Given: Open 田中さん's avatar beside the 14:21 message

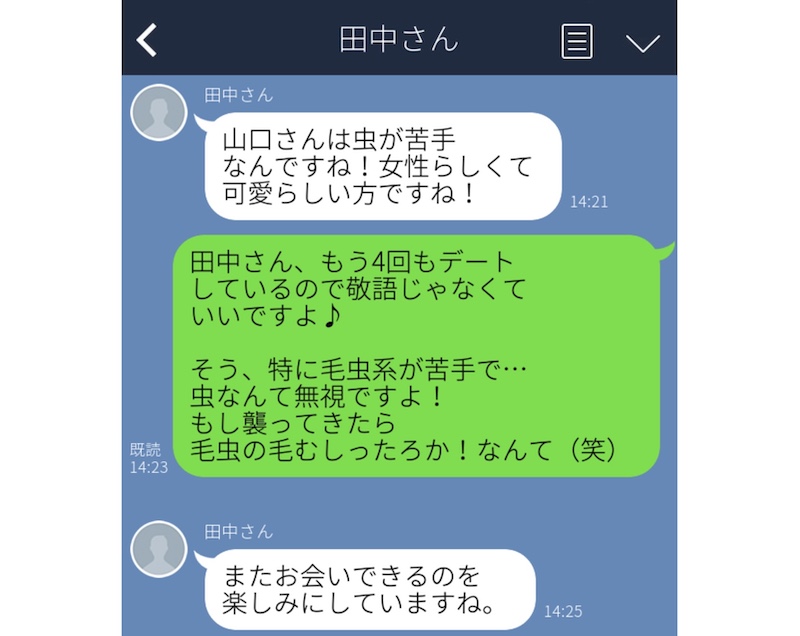Looking at the screenshot, I should tap(159, 113).
